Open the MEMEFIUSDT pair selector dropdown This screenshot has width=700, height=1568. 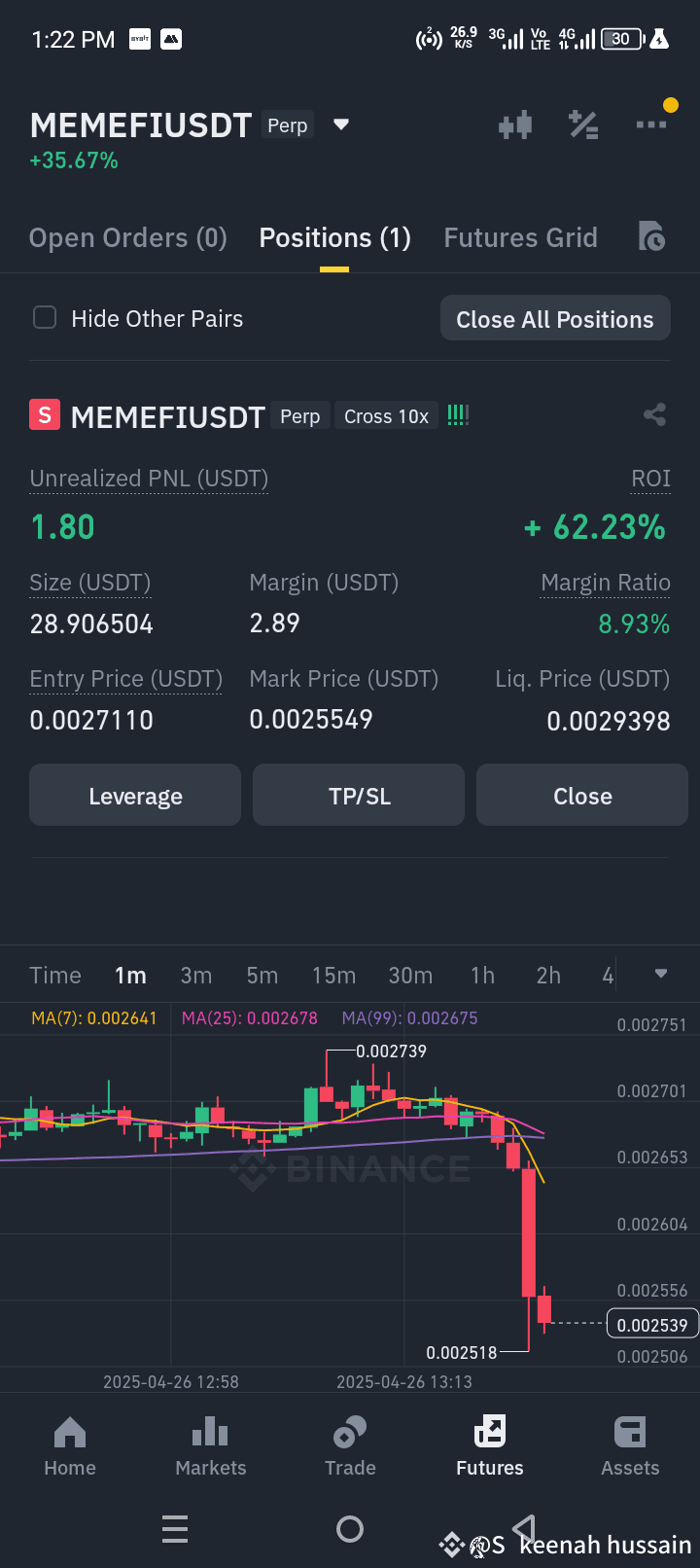tap(340, 125)
